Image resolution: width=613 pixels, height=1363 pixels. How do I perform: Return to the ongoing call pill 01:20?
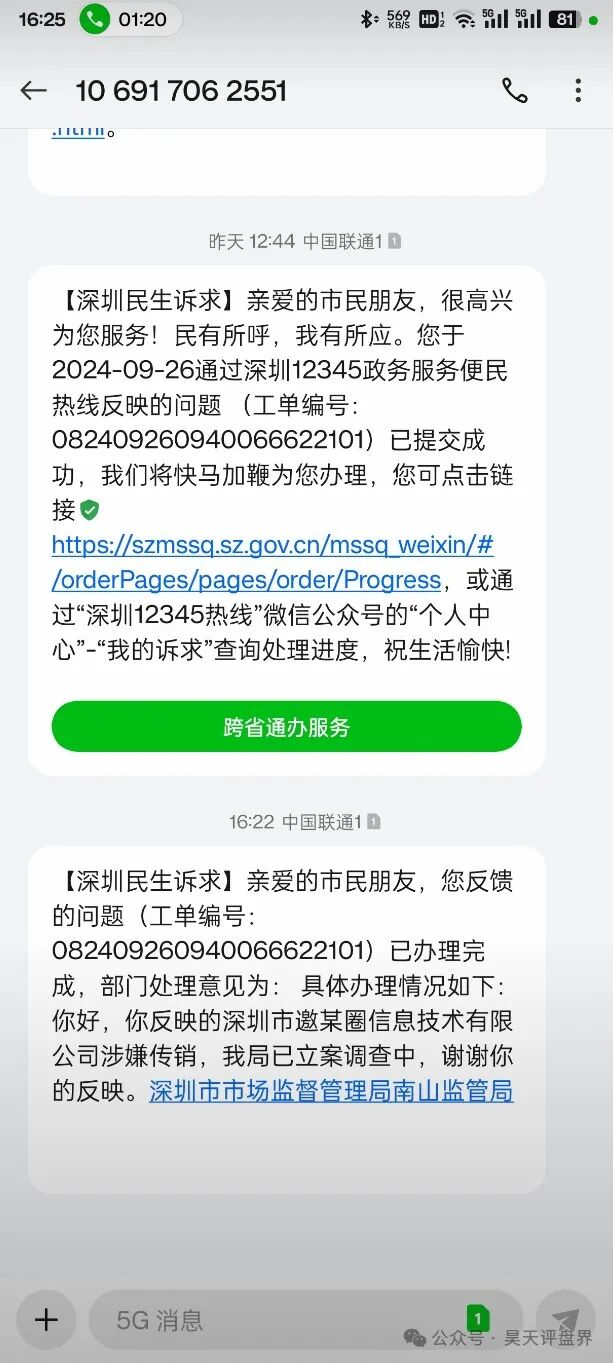tap(130, 20)
